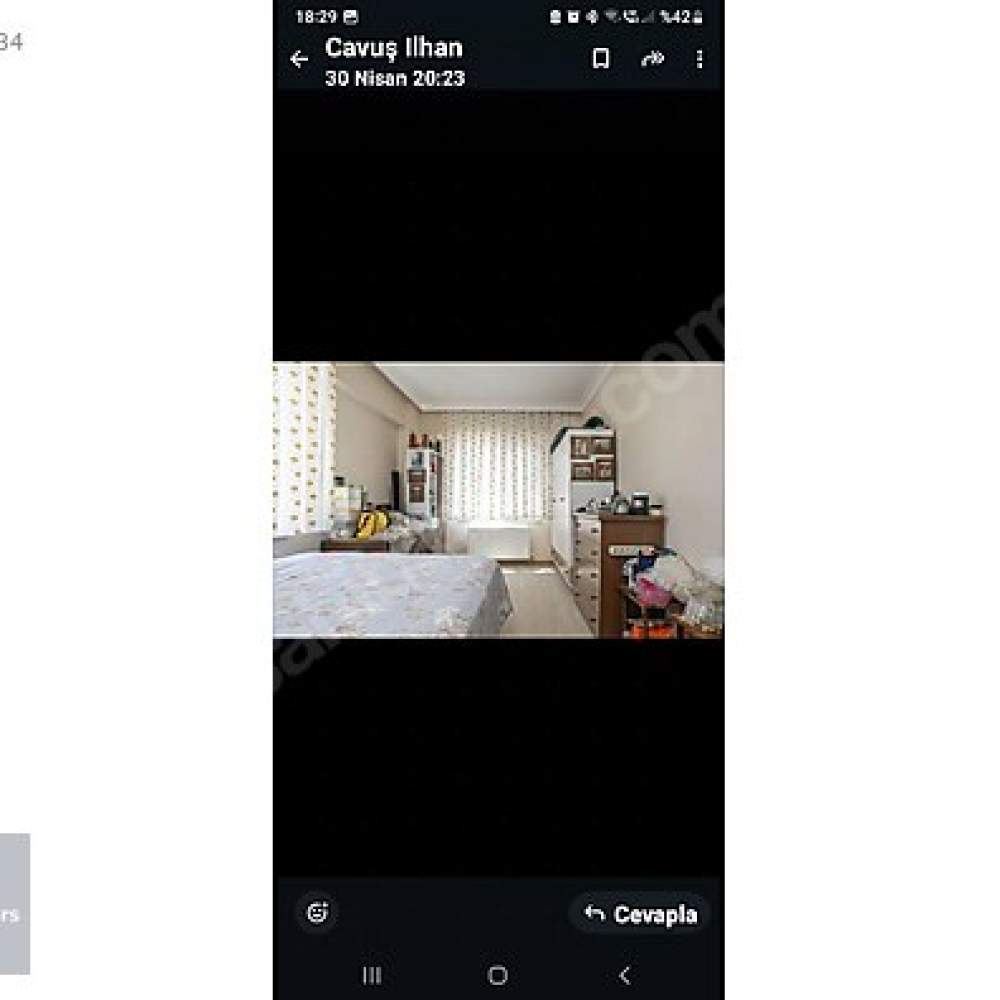Add an emoji reaction to the photo

coord(318,912)
